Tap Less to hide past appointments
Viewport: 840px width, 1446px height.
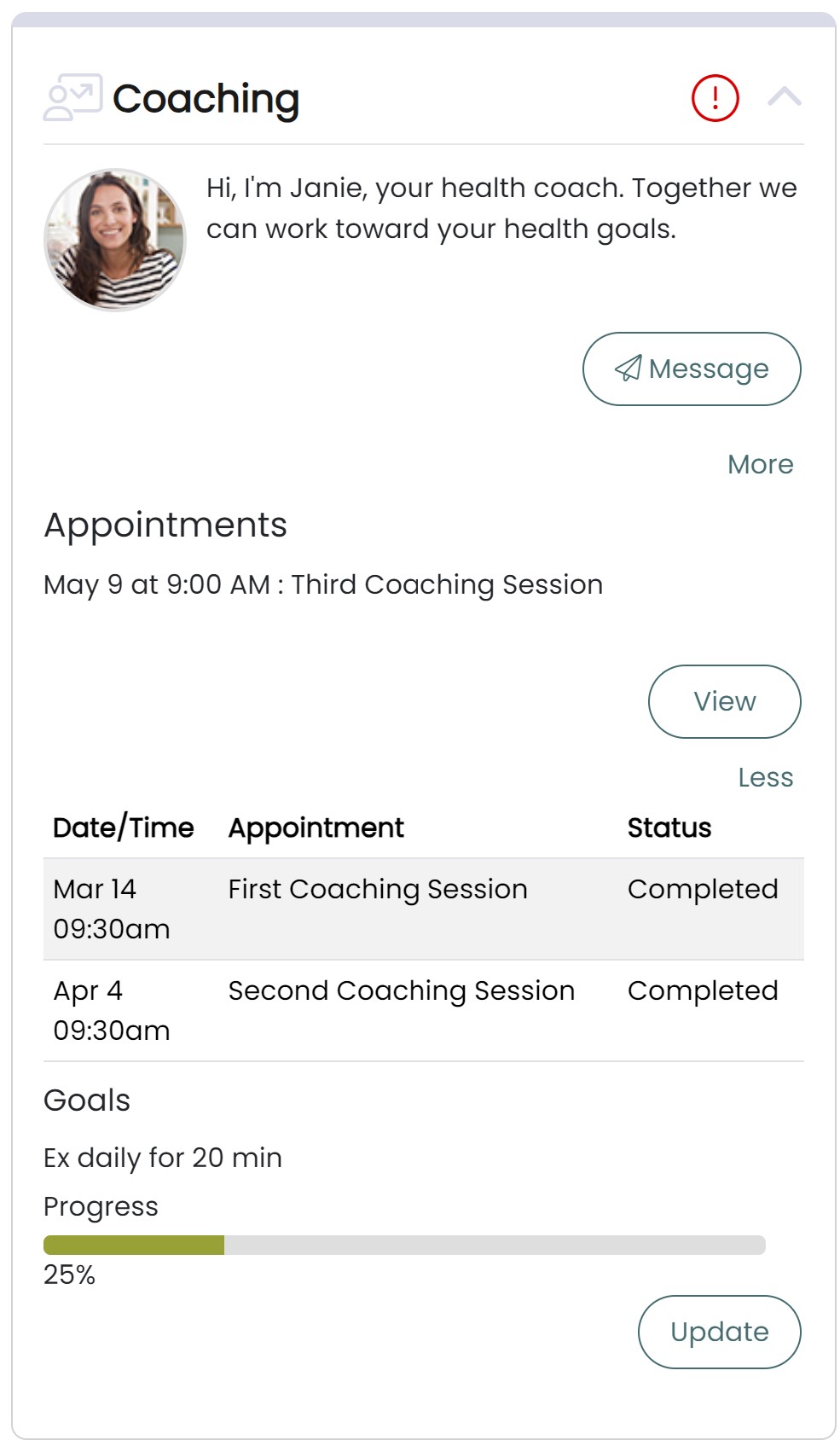coord(765,777)
